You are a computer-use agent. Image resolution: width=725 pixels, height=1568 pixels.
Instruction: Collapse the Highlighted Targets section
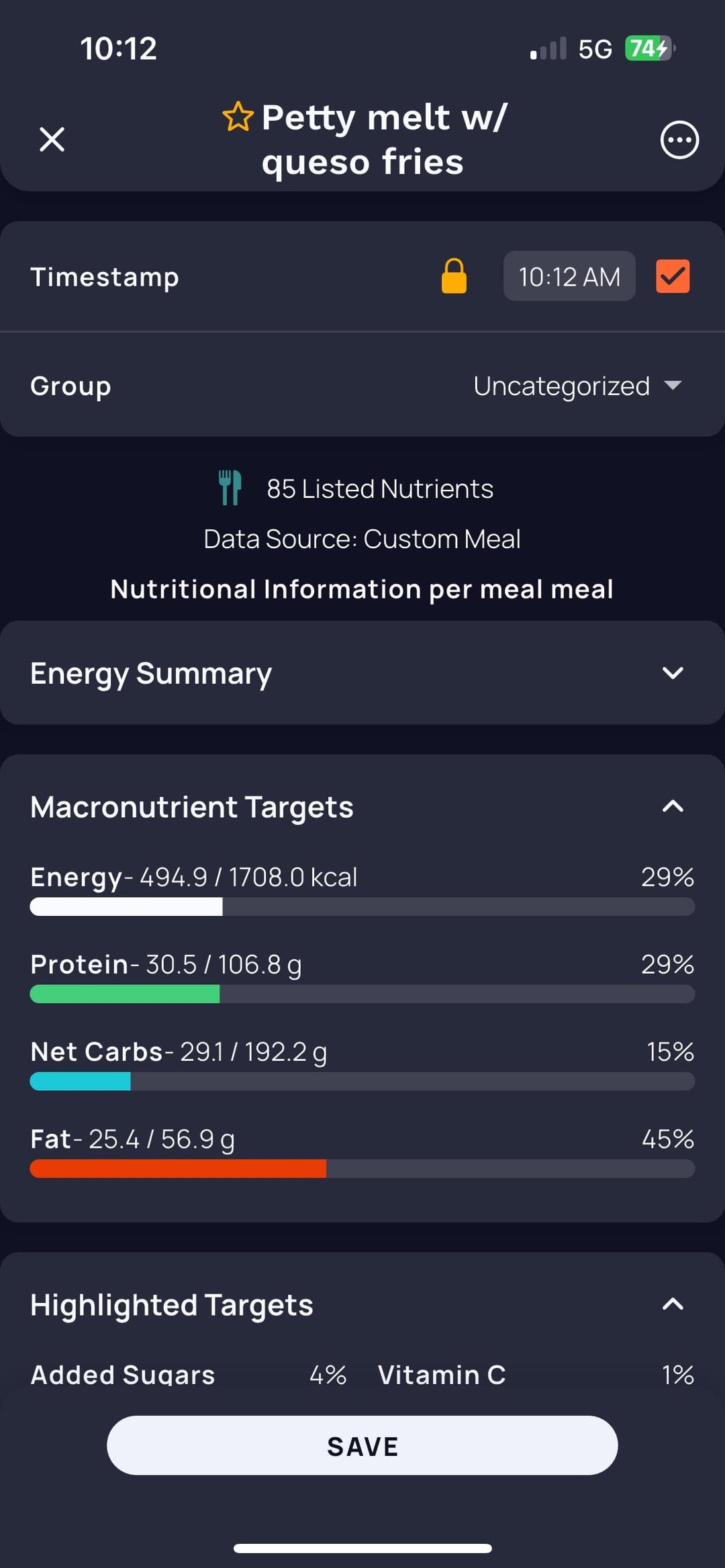point(673,1304)
